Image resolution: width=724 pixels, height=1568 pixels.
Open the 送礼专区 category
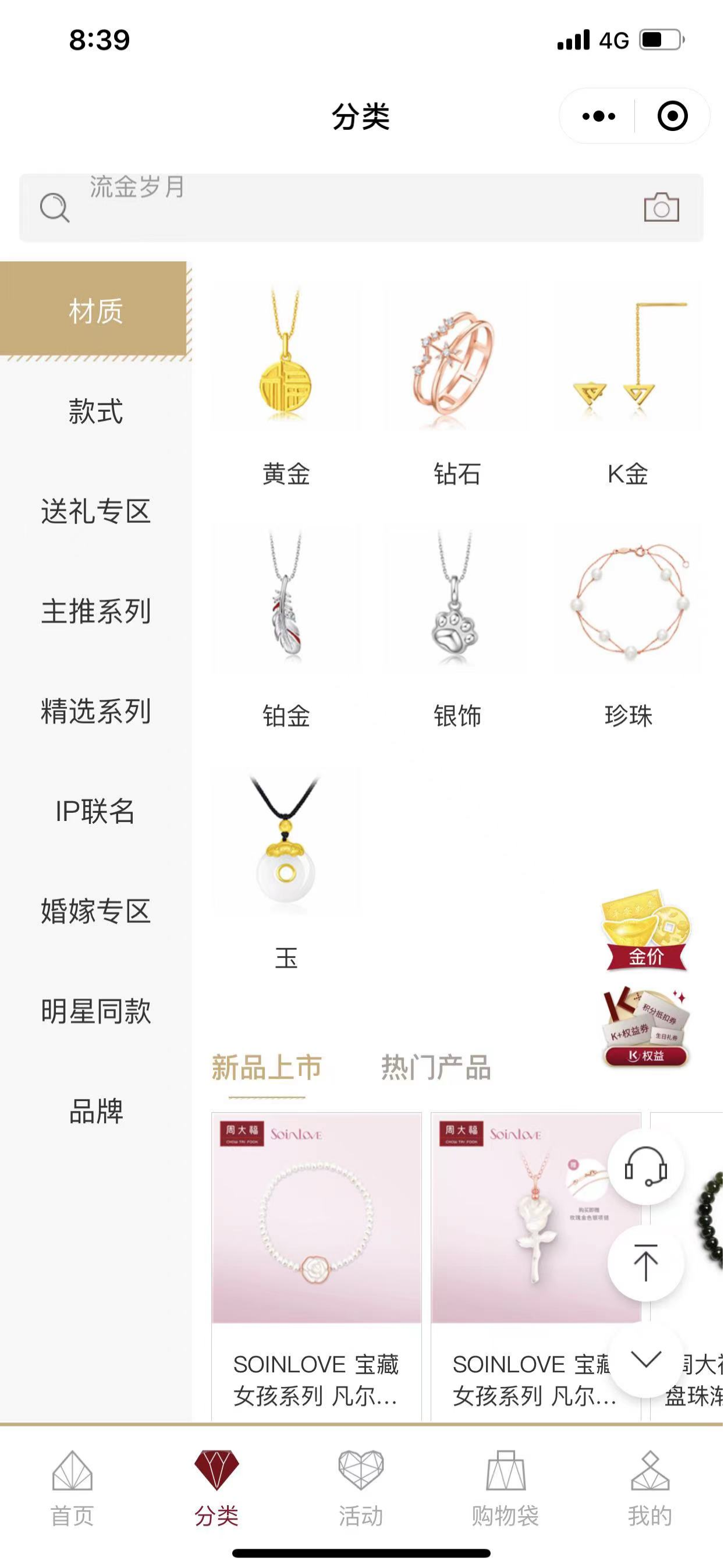pyautogui.click(x=95, y=511)
